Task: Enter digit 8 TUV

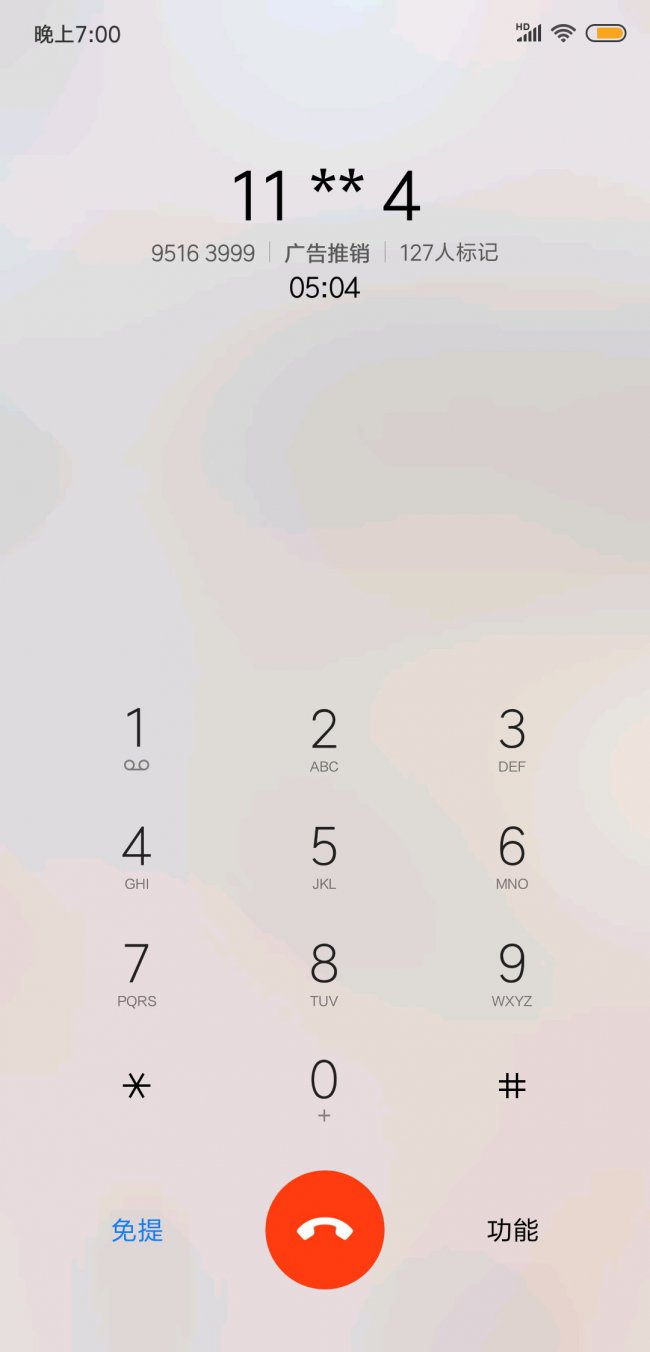Action: [324, 974]
